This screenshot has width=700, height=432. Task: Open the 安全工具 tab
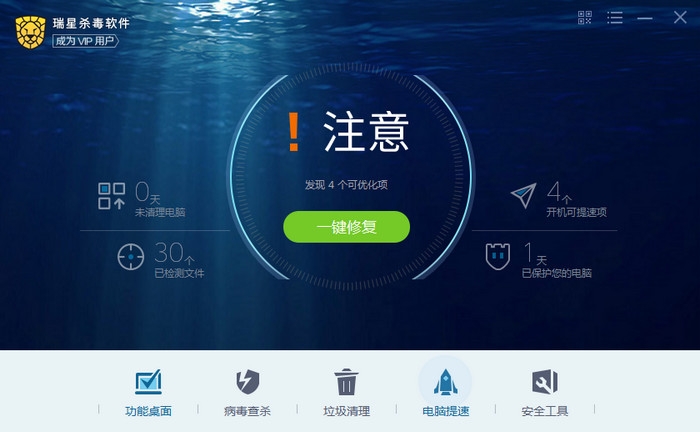544,392
